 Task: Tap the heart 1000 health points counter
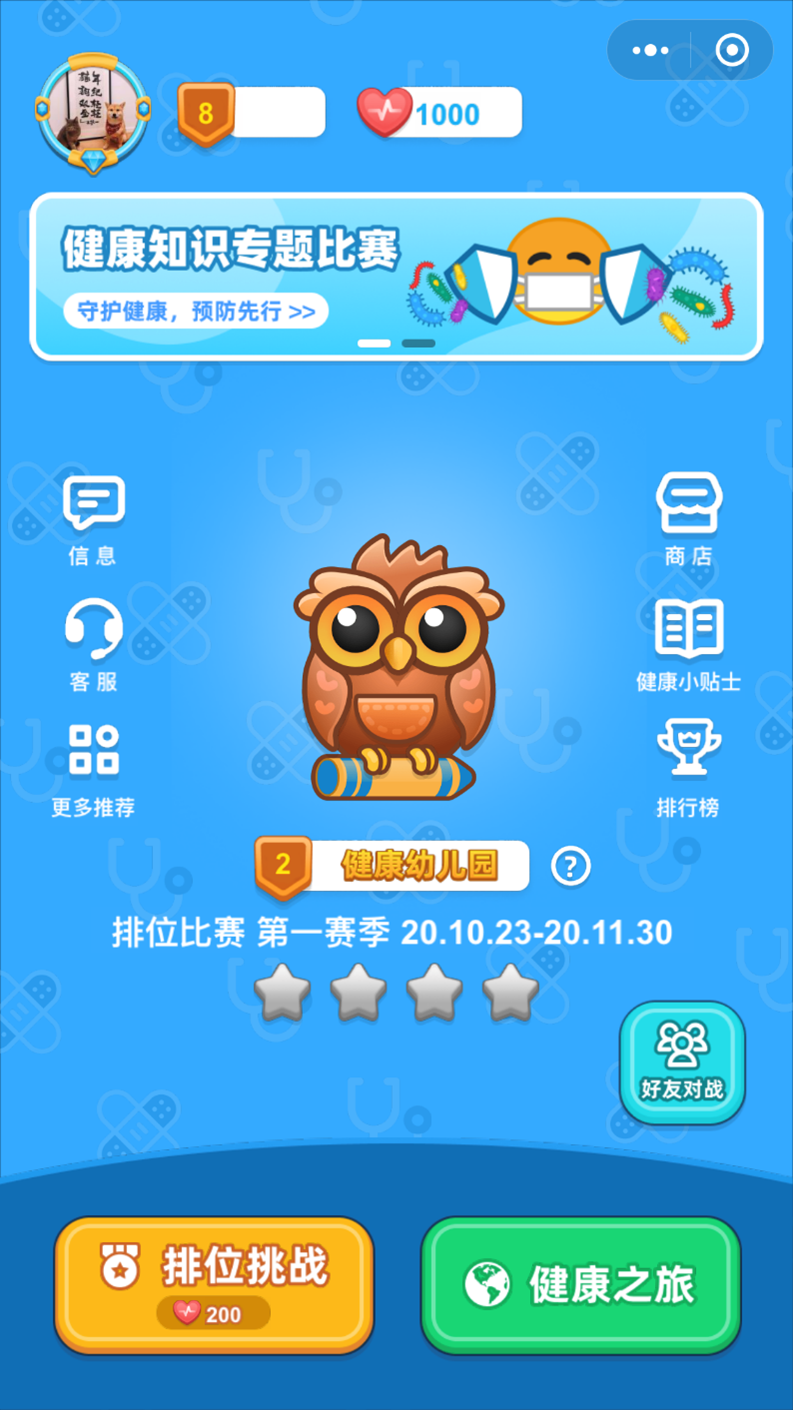[x=440, y=113]
